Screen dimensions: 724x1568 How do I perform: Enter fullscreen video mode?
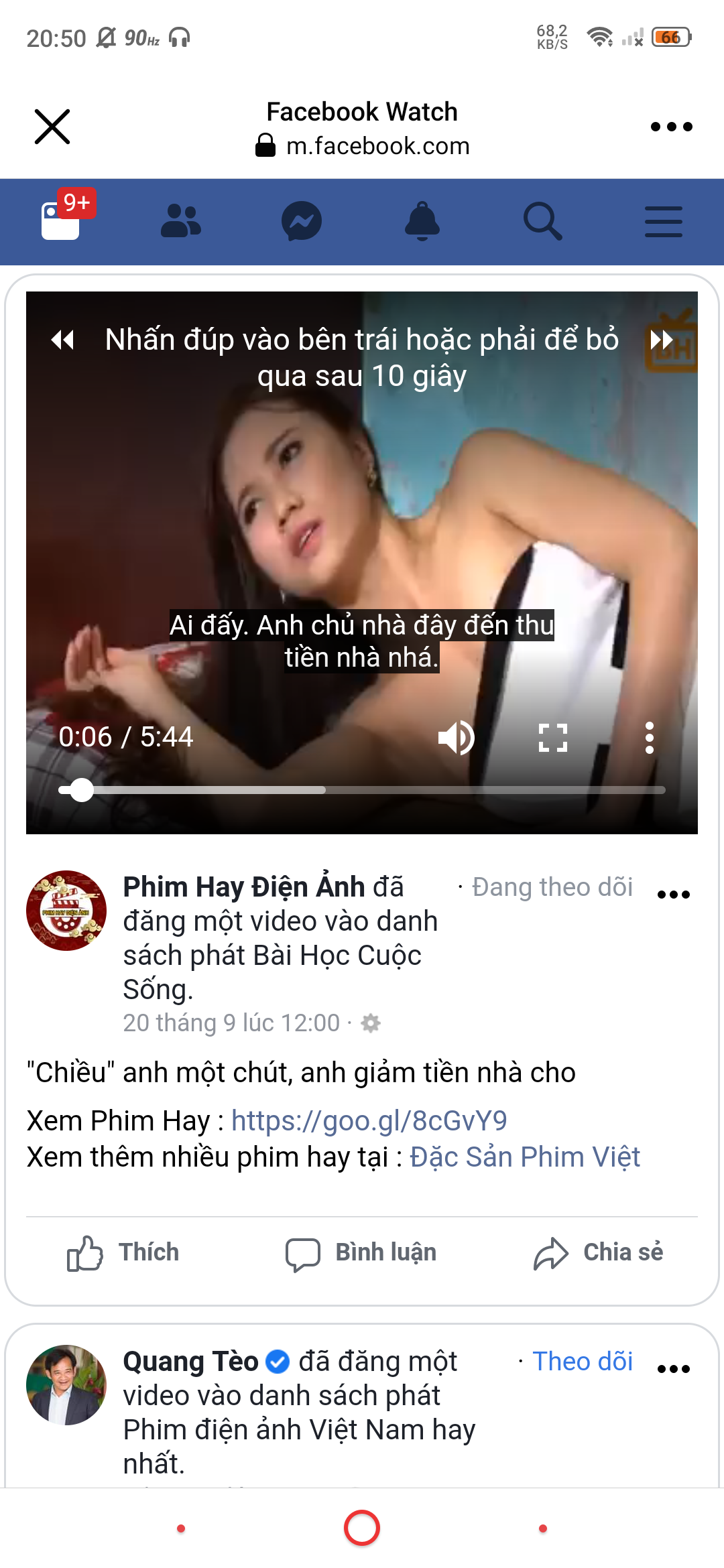(553, 738)
